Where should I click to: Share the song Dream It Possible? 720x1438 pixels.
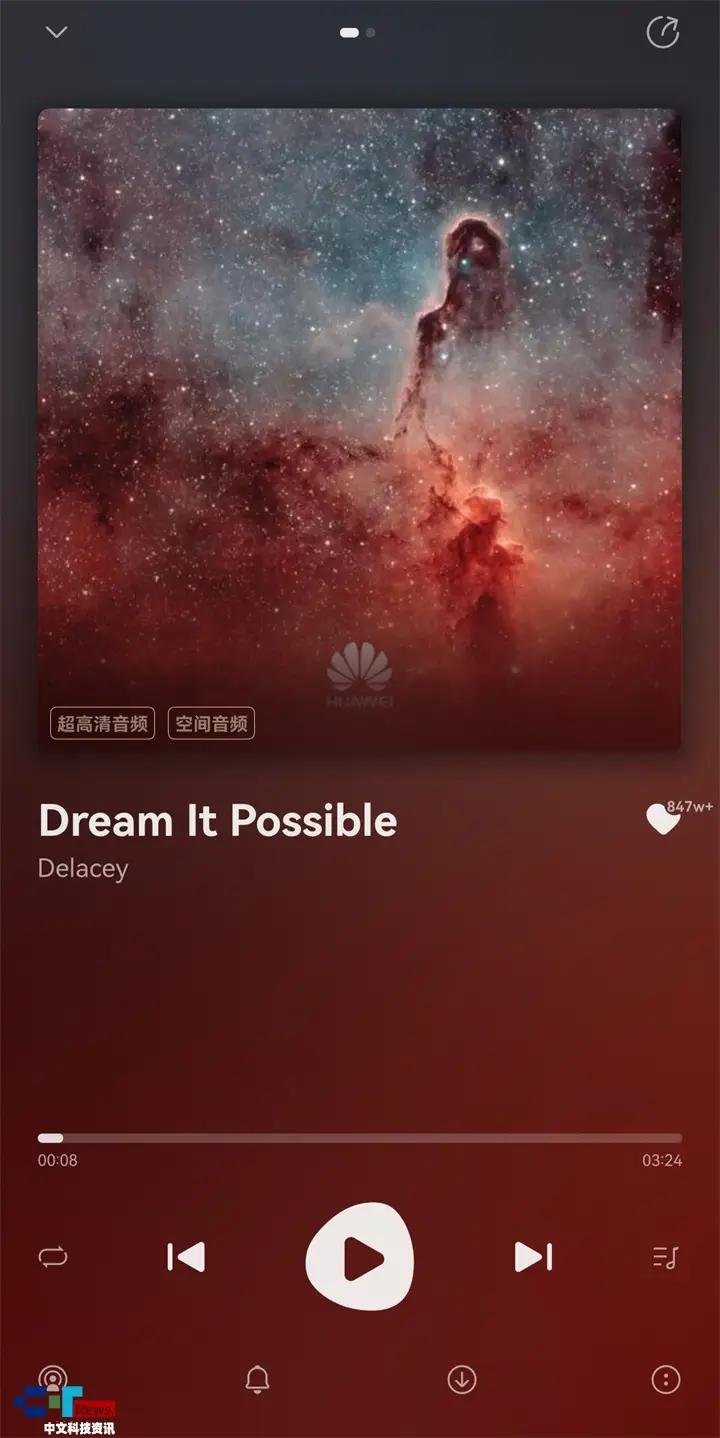[x=662, y=33]
